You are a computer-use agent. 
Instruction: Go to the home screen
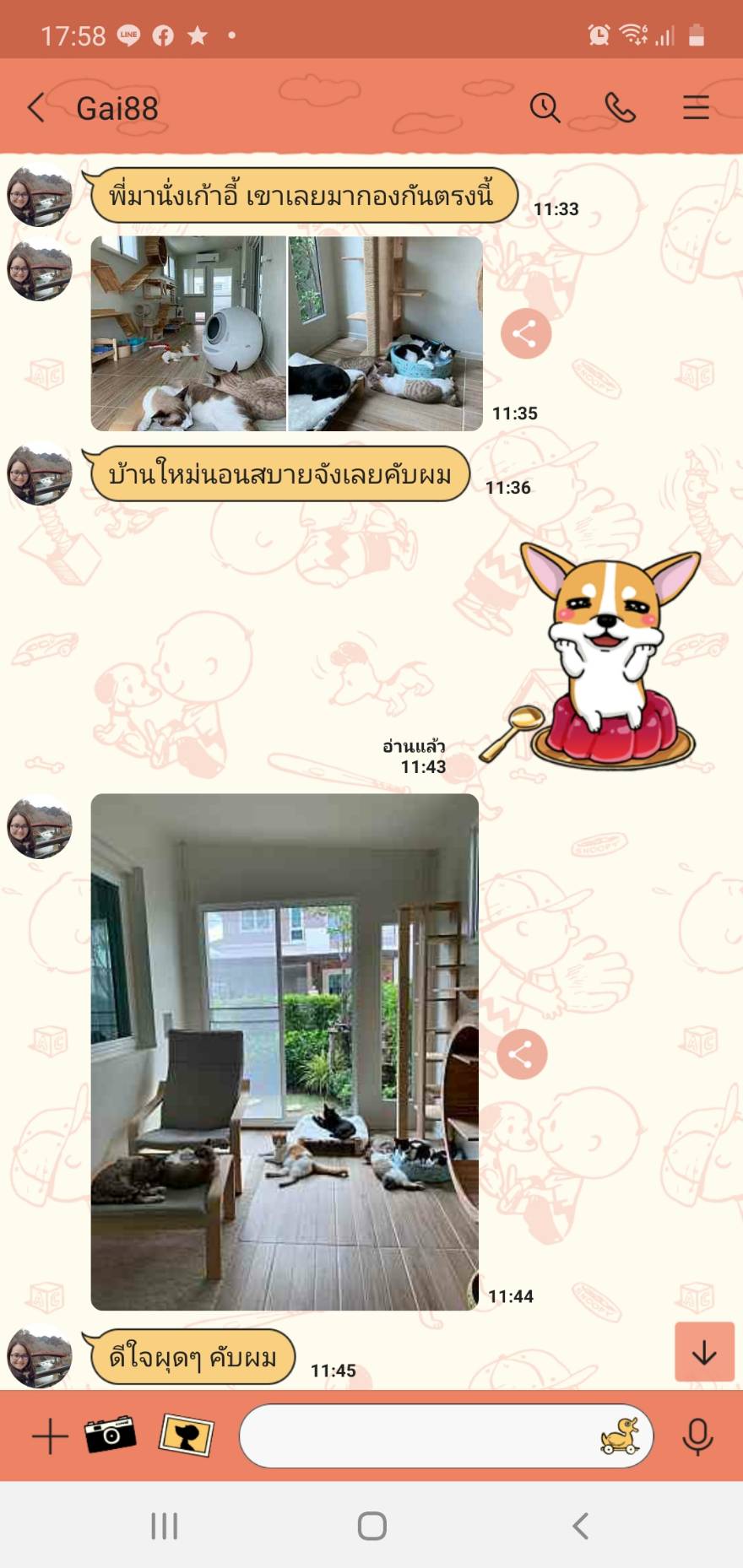coord(371,1526)
